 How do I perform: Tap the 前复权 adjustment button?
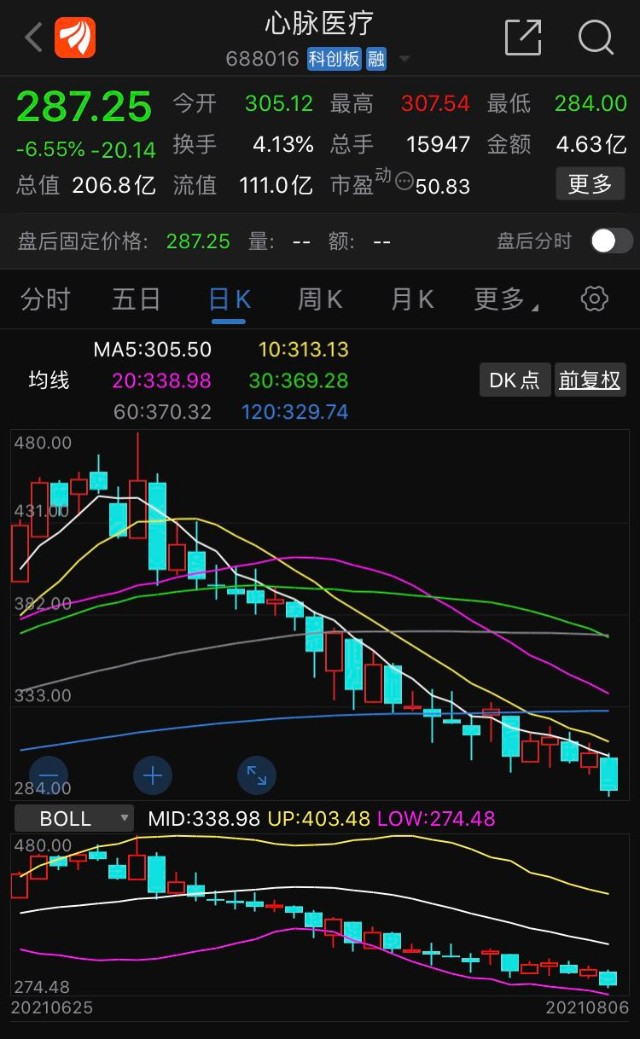[x=590, y=380]
